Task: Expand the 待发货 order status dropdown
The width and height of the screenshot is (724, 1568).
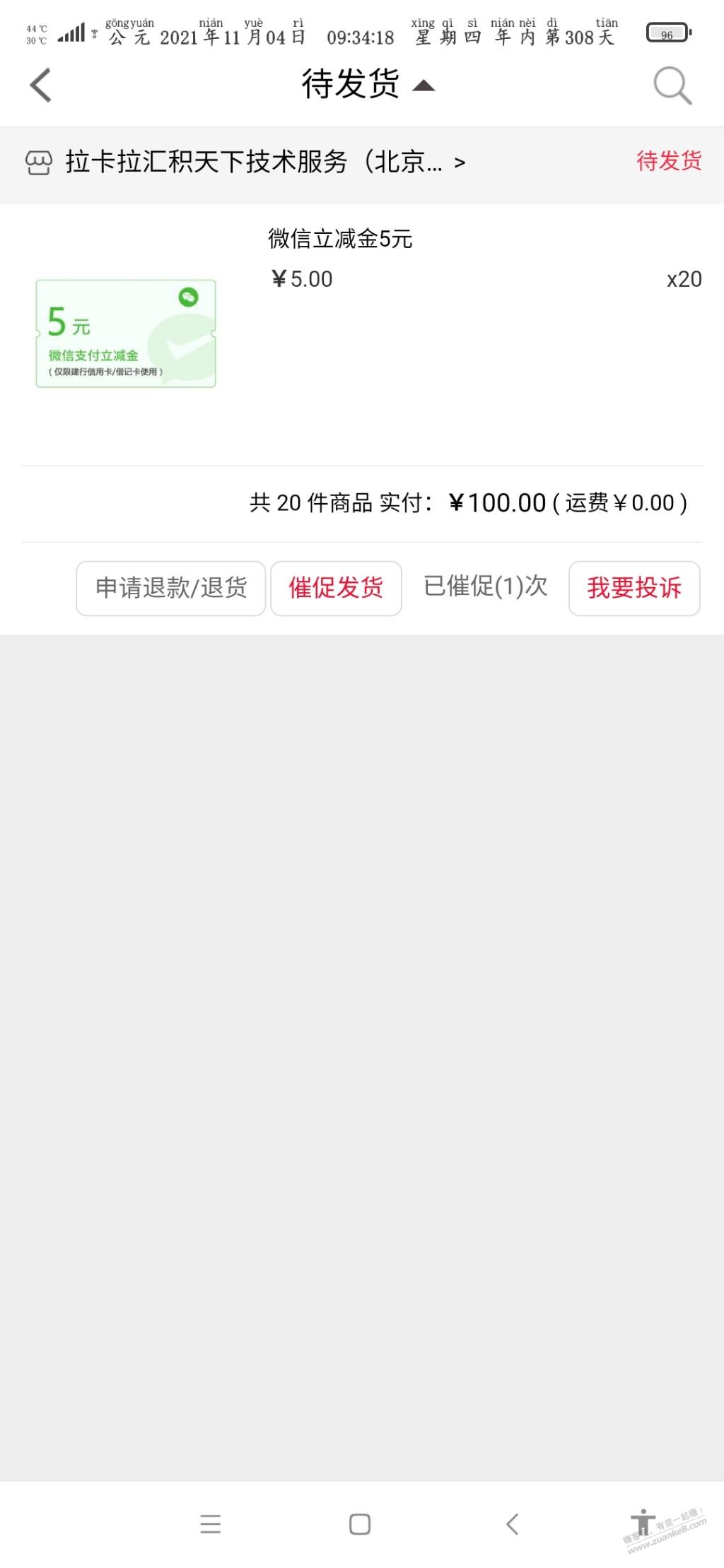Action: (x=368, y=85)
